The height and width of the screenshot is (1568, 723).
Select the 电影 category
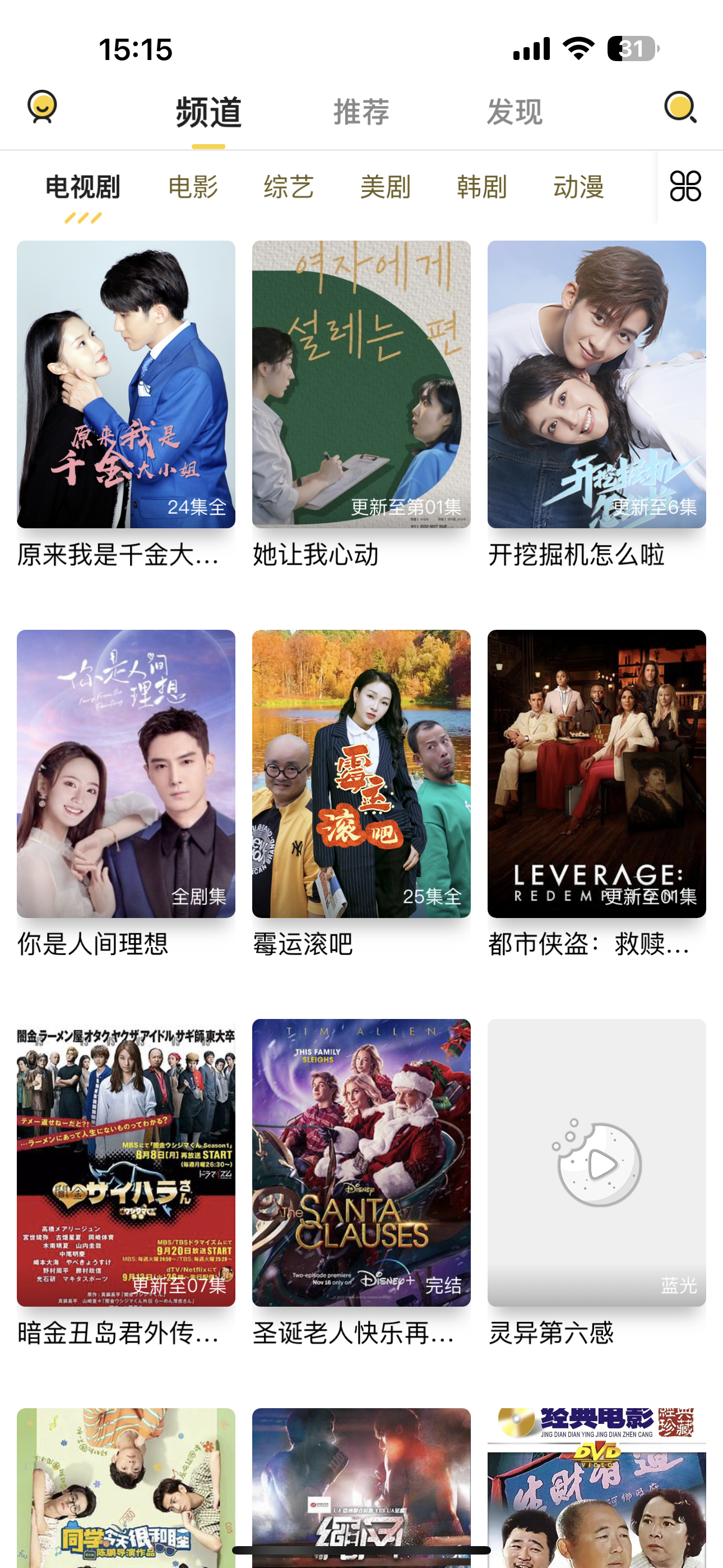194,187
